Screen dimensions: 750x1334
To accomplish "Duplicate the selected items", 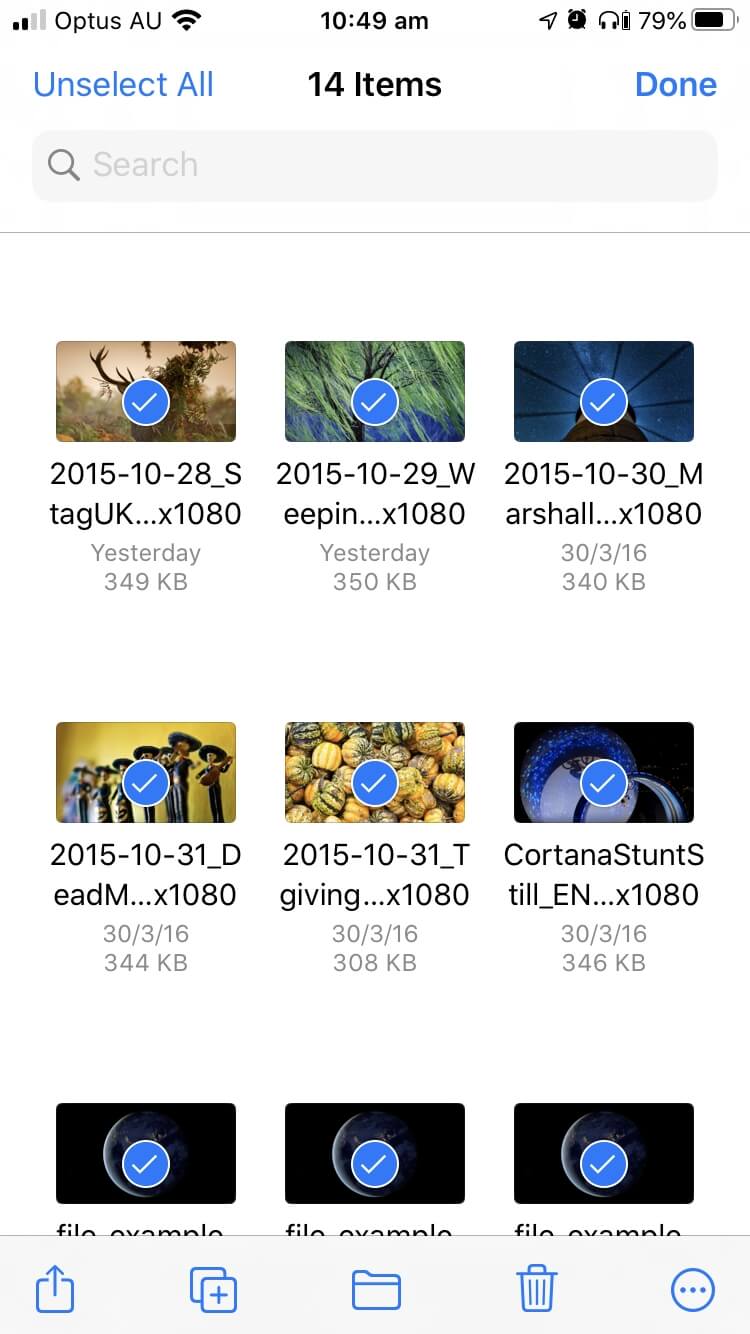I will point(213,1289).
